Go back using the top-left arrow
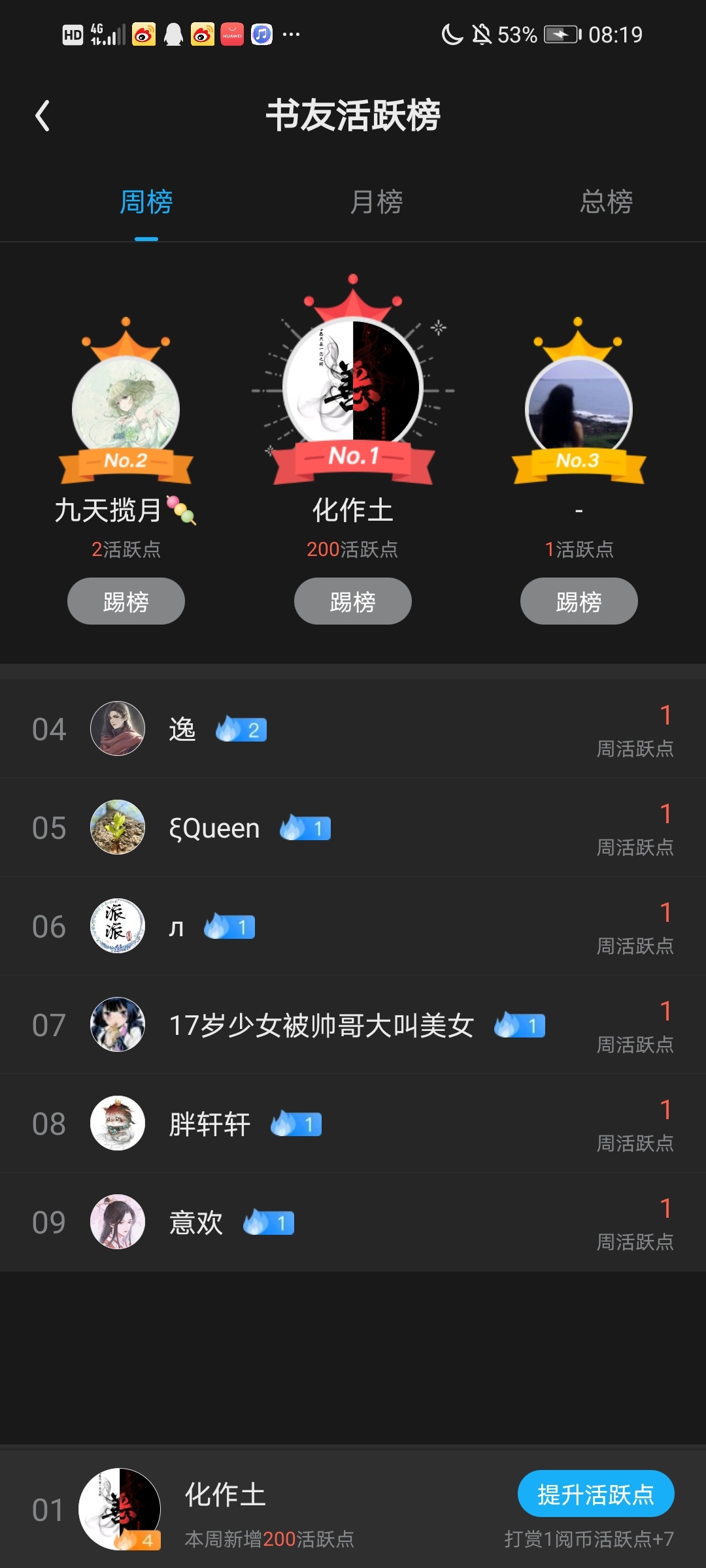Viewport: 706px width, 1568px height. pyautogui.click(x=42, y=116)
